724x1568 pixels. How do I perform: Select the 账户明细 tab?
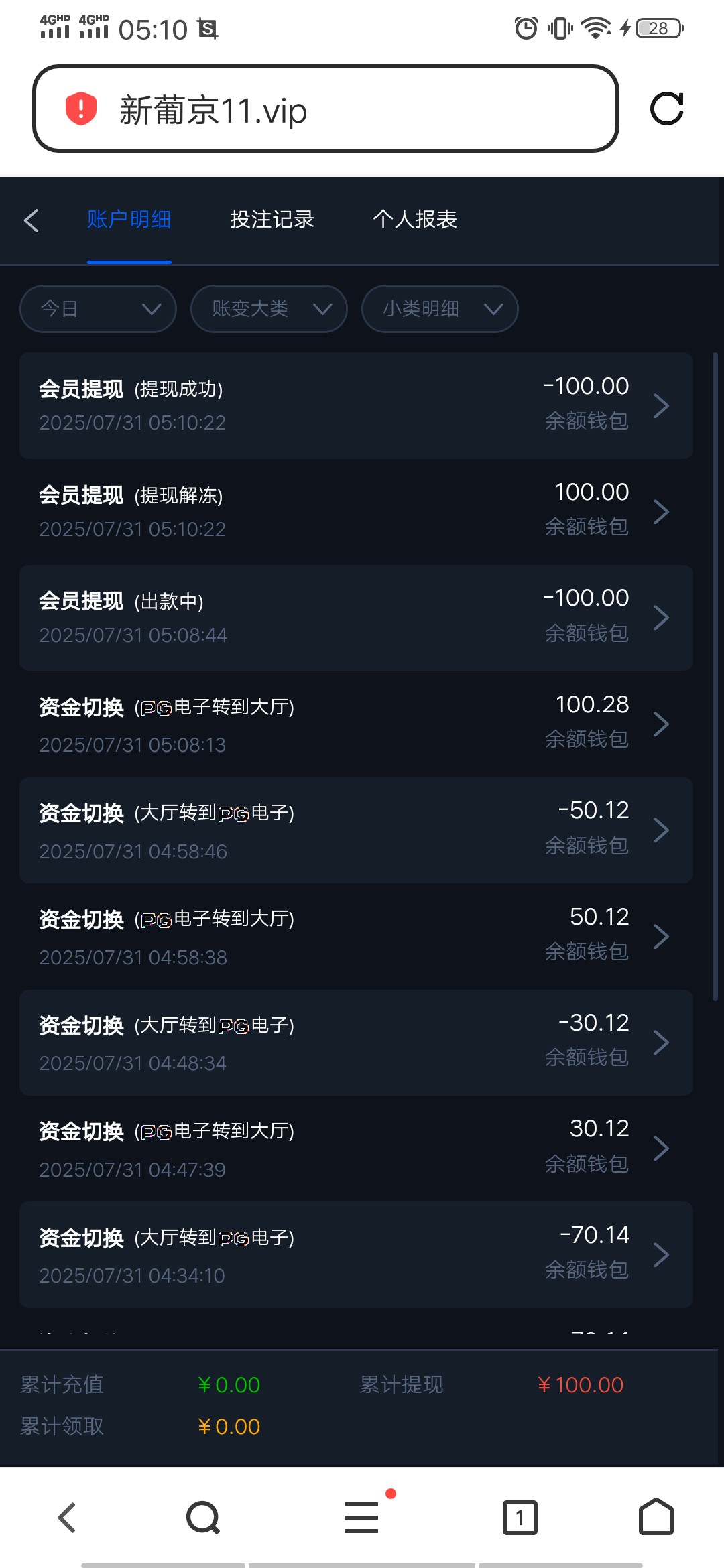[x=129, y=219]
